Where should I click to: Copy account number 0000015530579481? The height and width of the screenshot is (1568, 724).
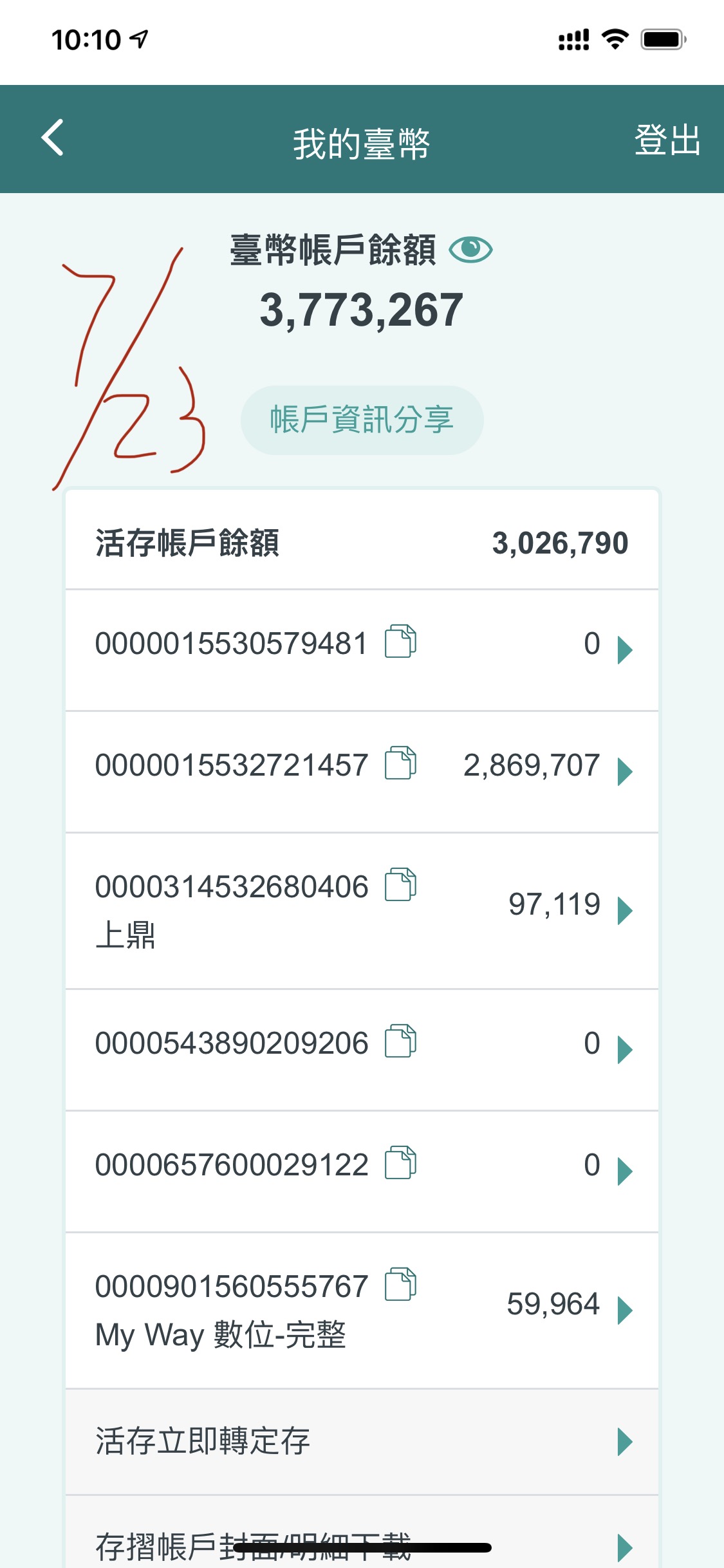pos(400,641)
